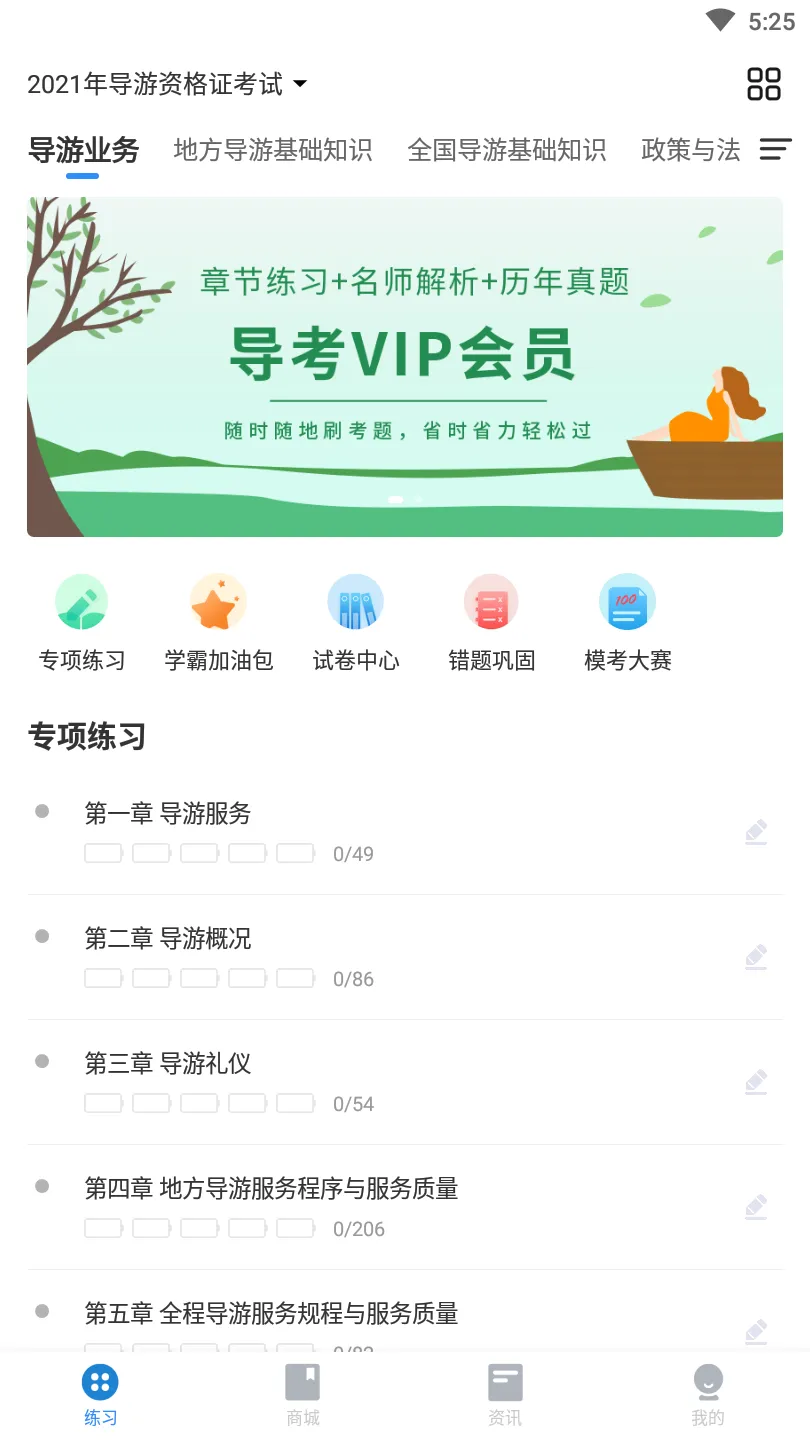Open the grid menu in top right corner
Image resolution: width=810 pixels, height=1440 pixels.
tap(763, 84)
